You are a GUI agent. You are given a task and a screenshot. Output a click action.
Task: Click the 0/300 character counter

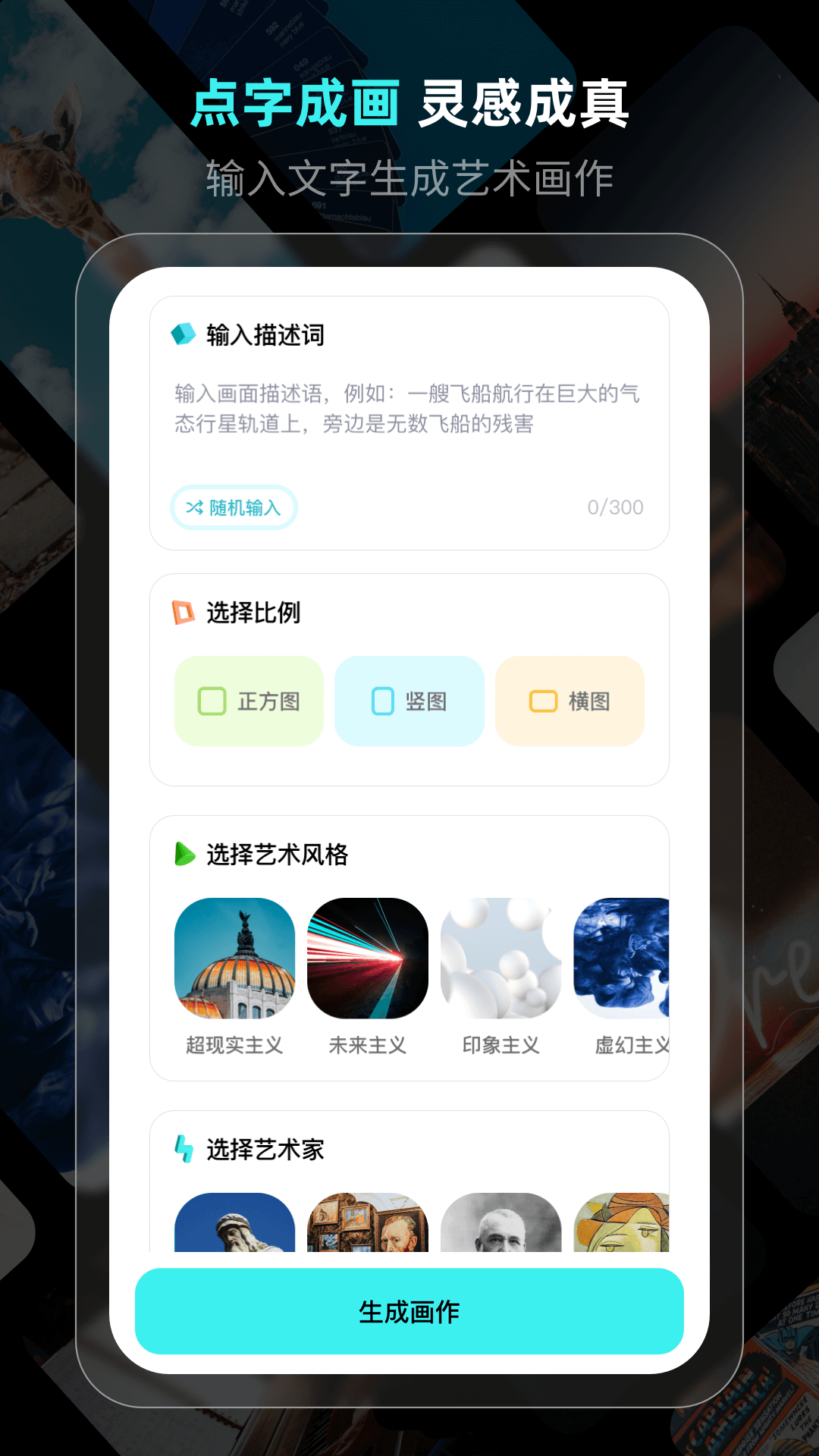tap(616, 507)
